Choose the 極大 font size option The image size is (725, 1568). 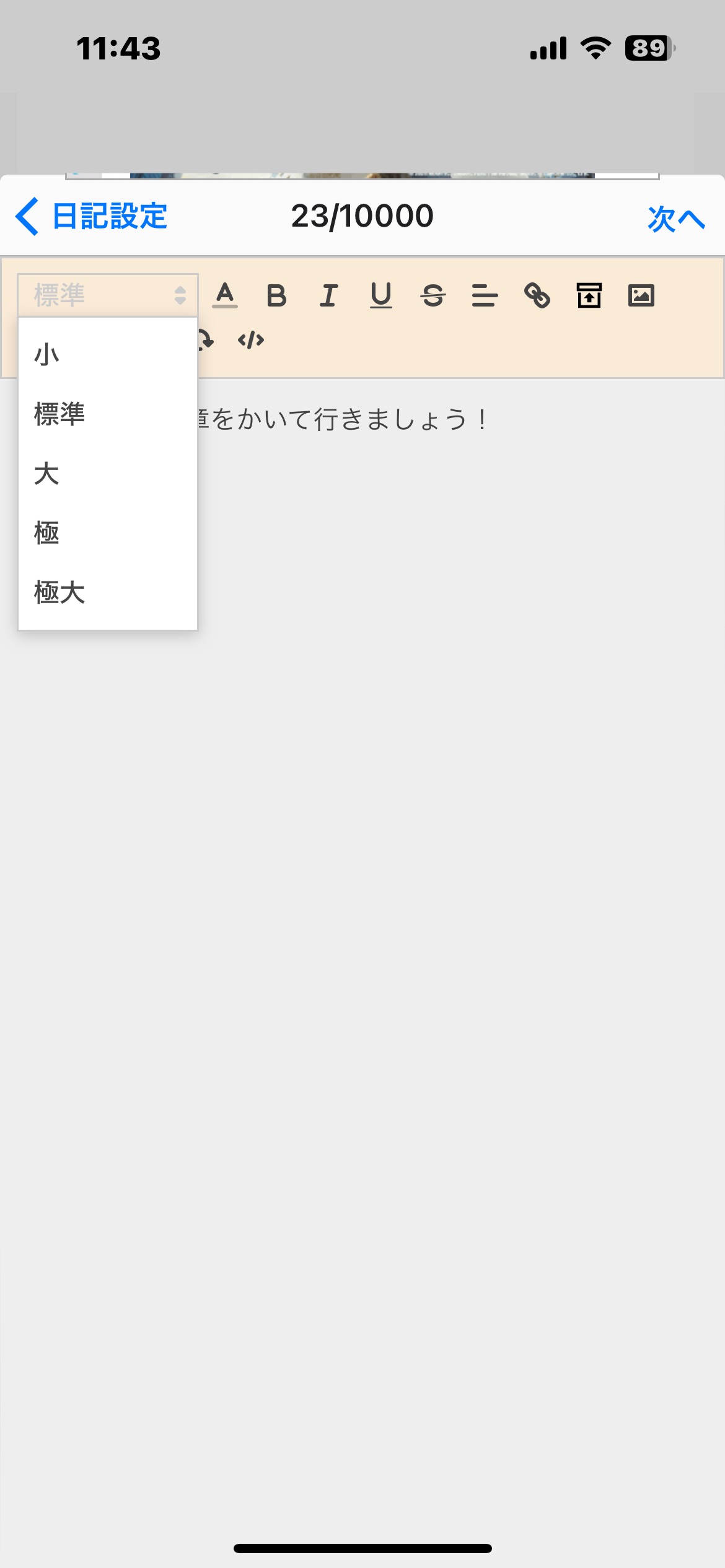click(x=108, y=593)
